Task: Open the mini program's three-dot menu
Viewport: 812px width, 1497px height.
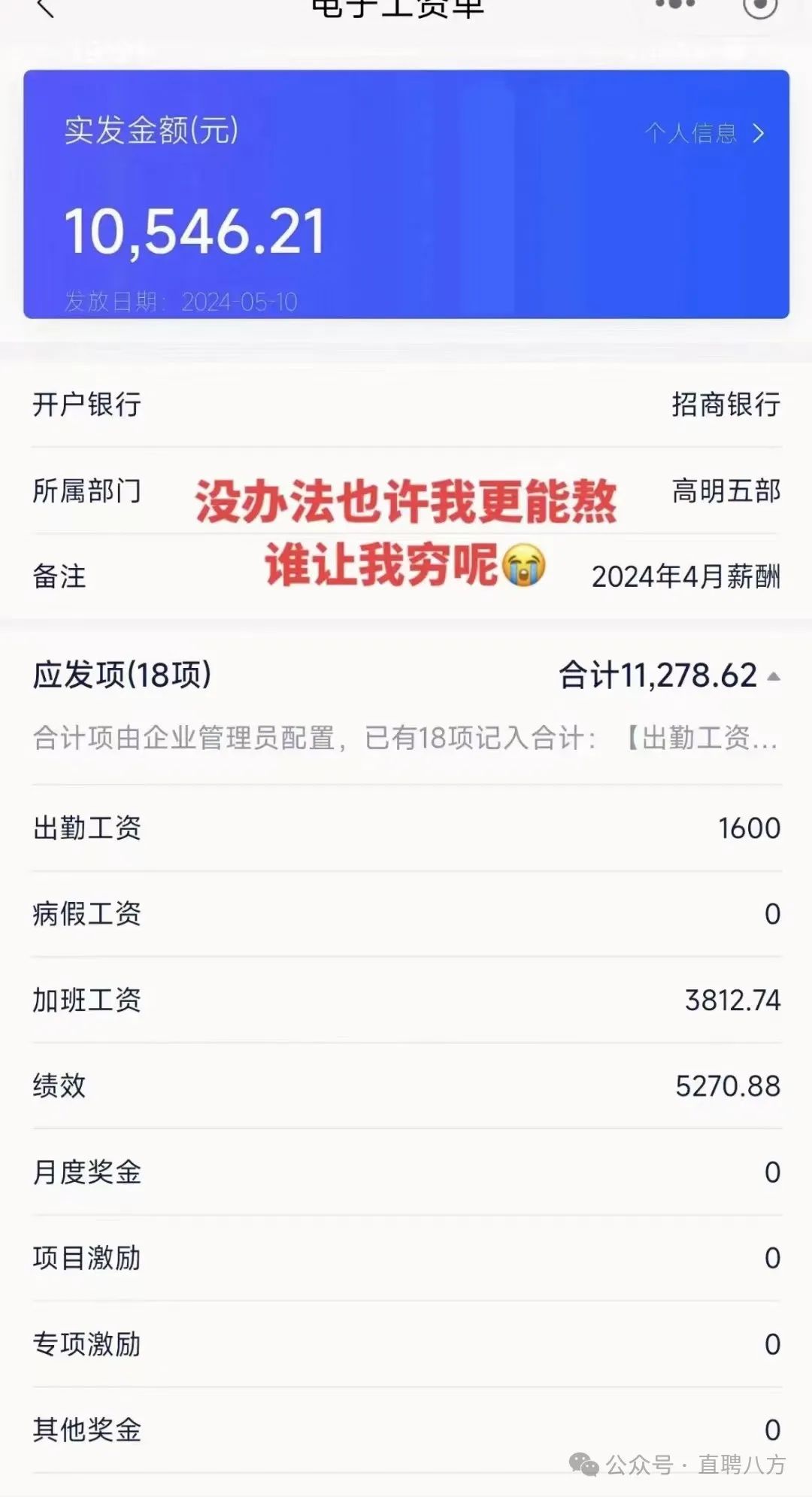Action: pyautogui.click(x=674, y=5)
